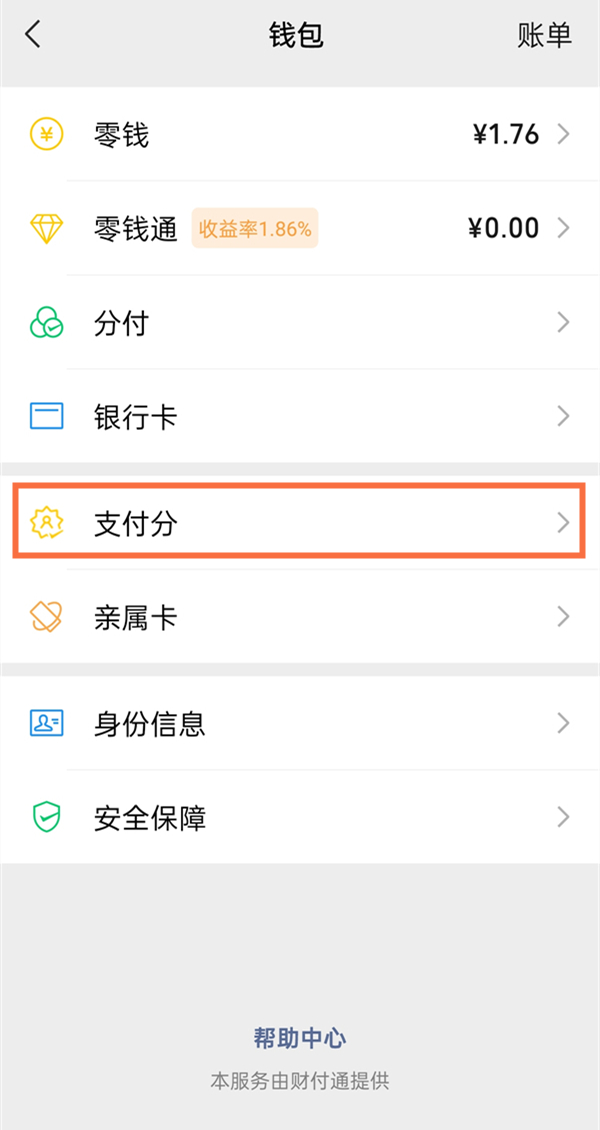Open 支付分 payment score
The image size is (600, 1130).
coord(300,522)
